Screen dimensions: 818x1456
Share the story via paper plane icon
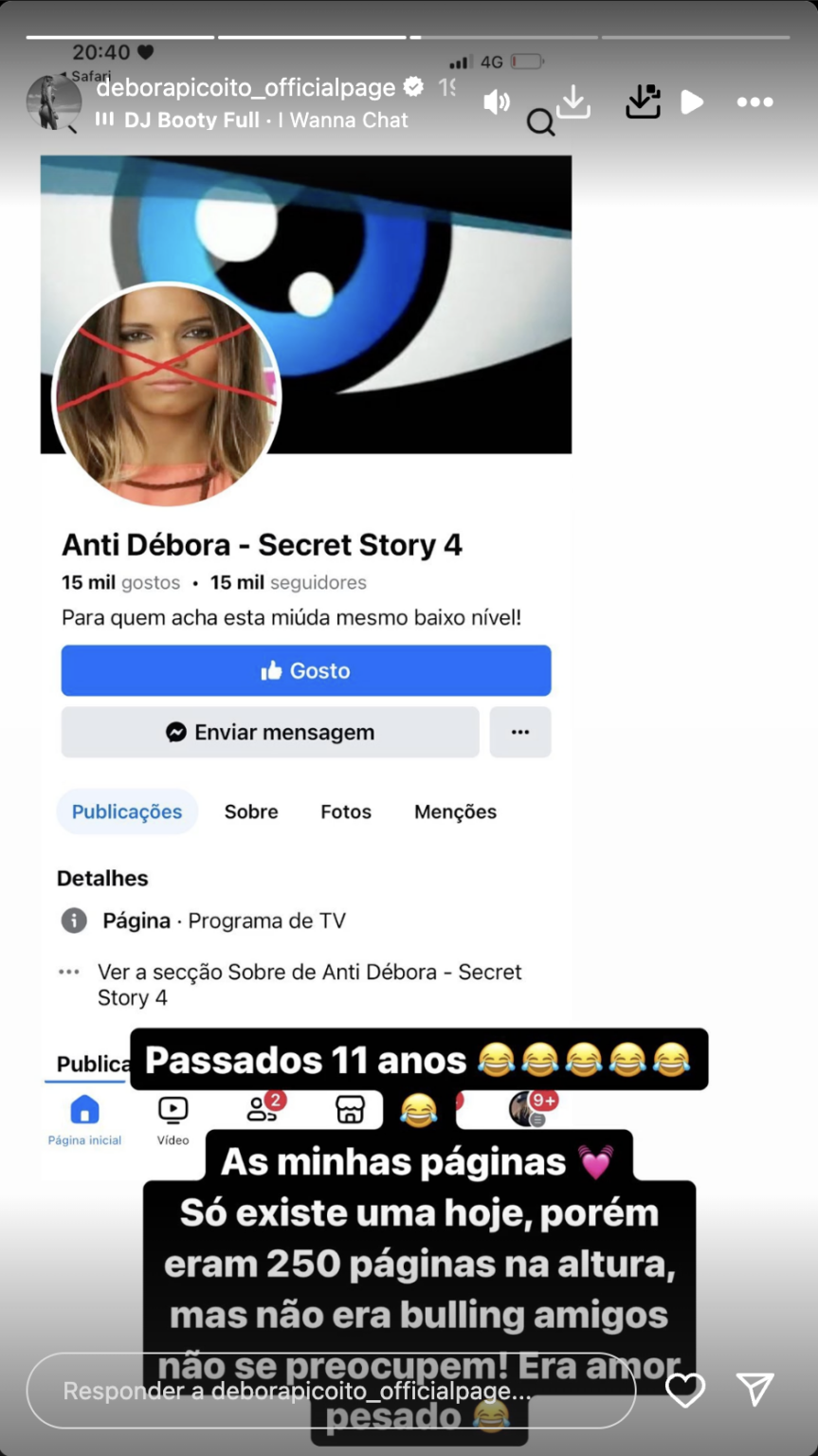[754, 1390]
